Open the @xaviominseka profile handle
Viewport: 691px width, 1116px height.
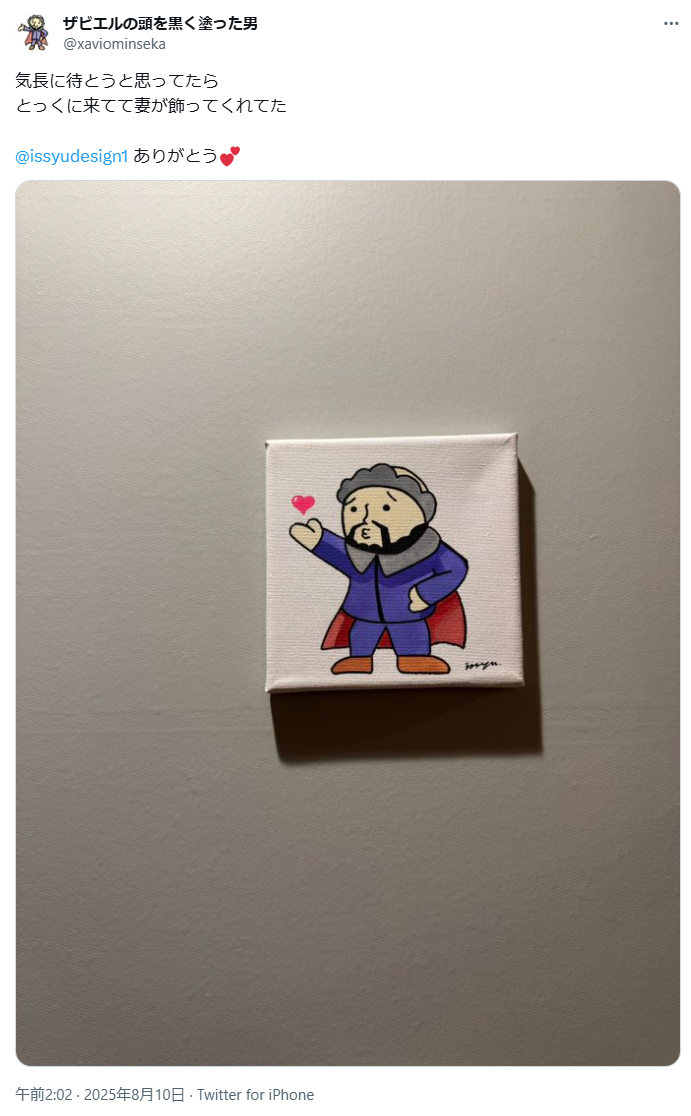pyautogui.click(x=114, y=44)
